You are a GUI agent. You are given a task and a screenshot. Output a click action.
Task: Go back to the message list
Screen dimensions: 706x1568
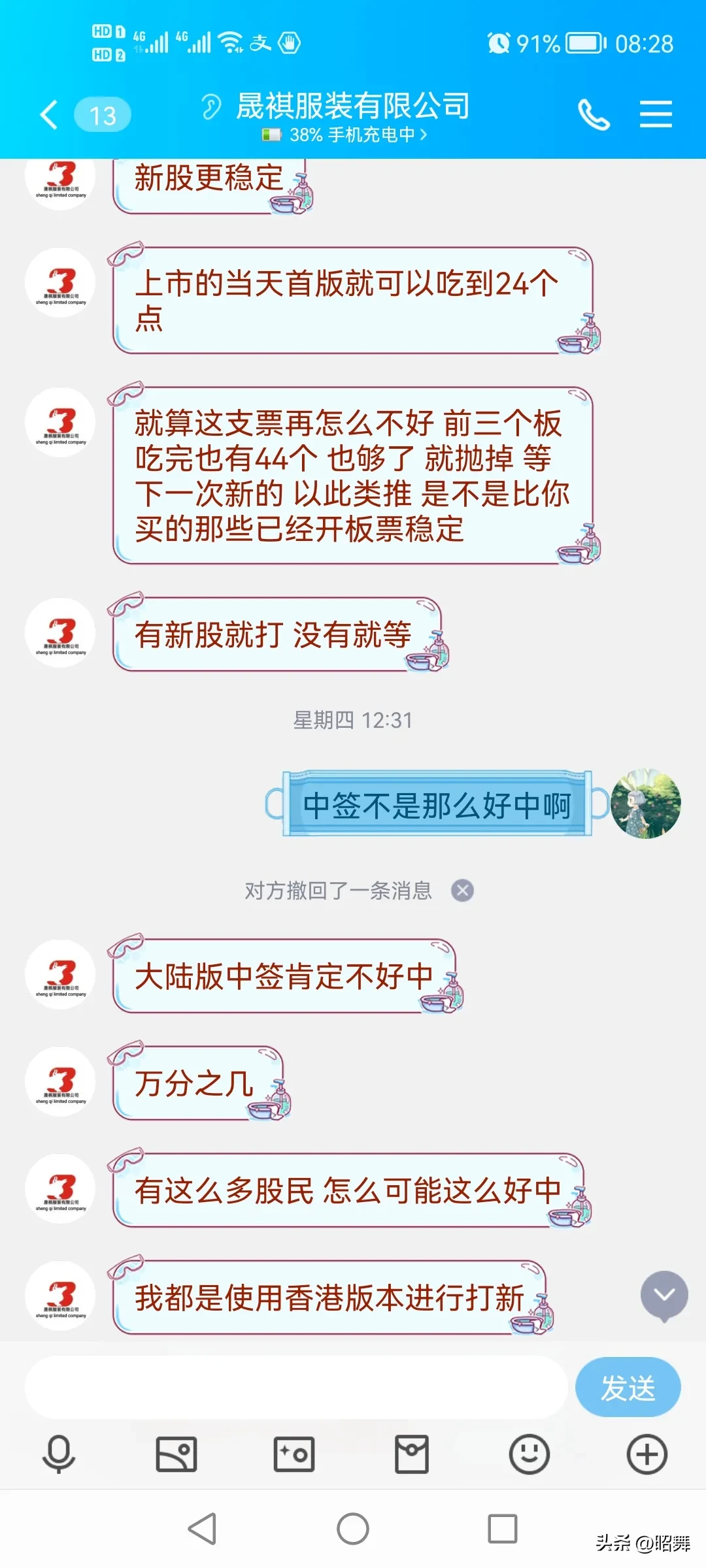click(x=50, y=115)
